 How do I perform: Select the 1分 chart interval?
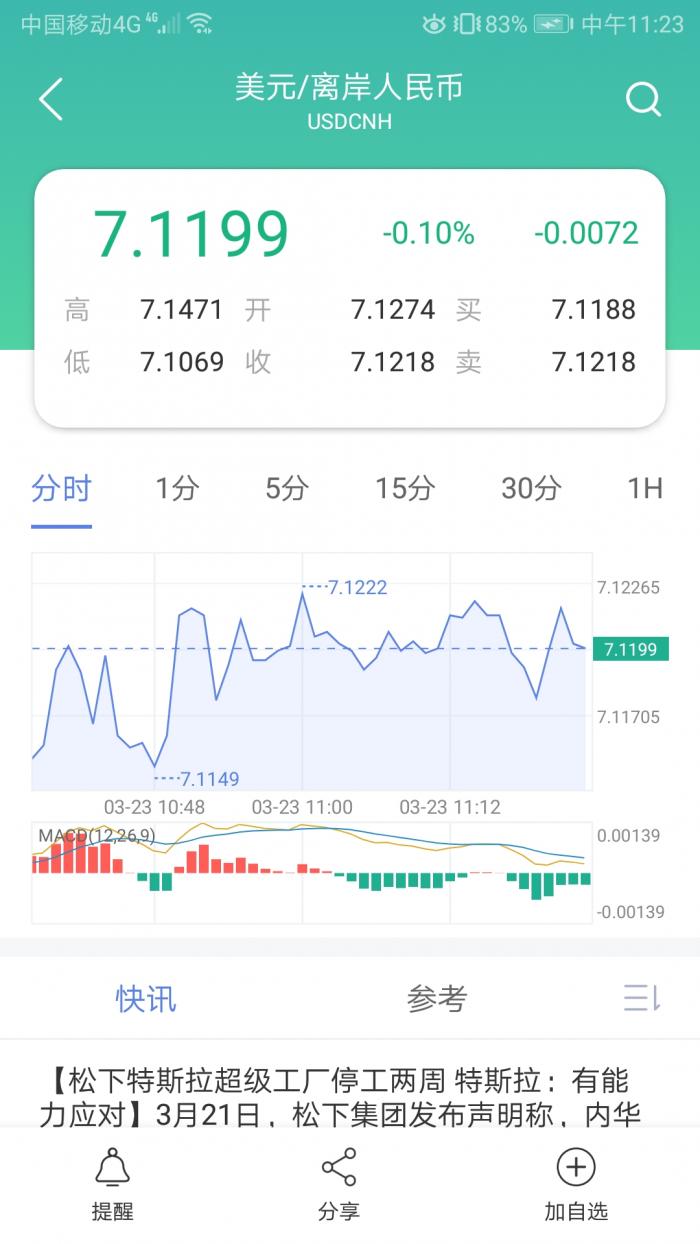pos(177,489)
